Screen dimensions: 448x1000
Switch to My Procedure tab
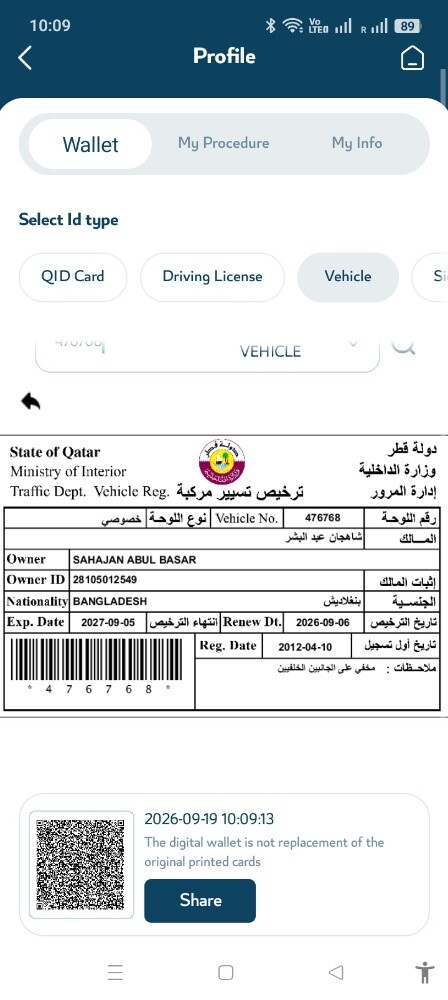tap(223, 143)
